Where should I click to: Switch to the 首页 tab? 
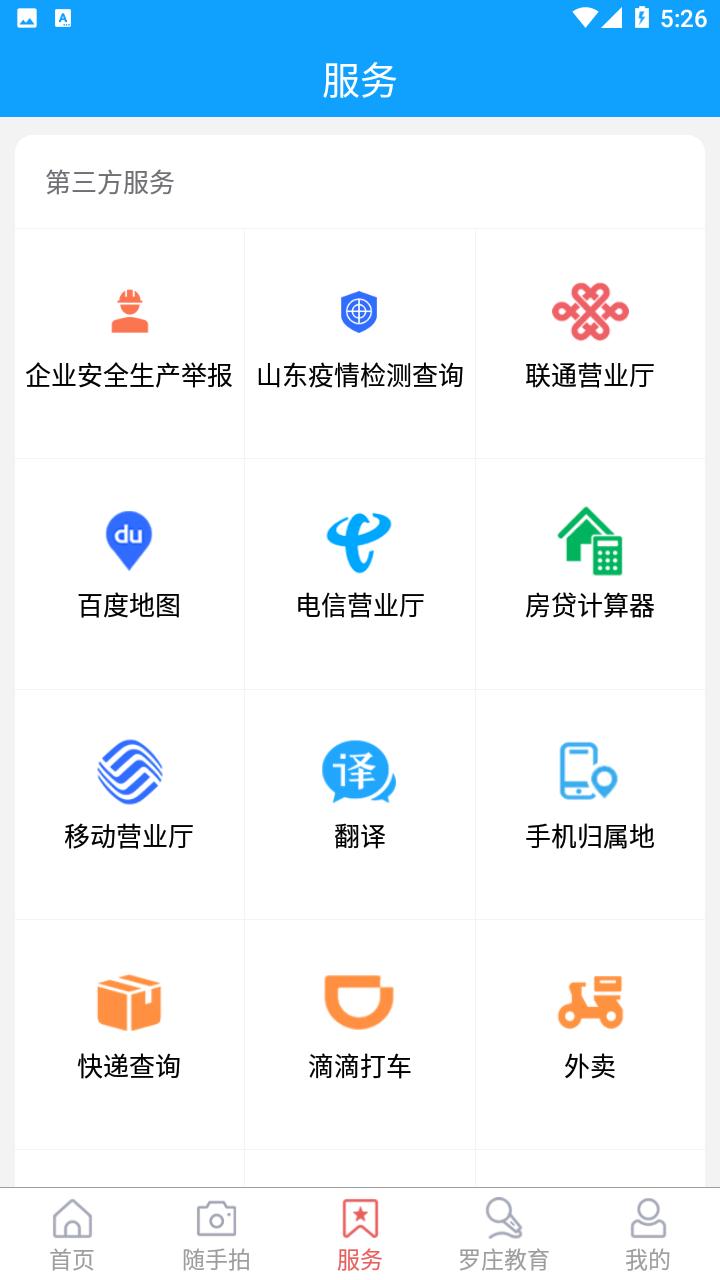[72, 1234]
